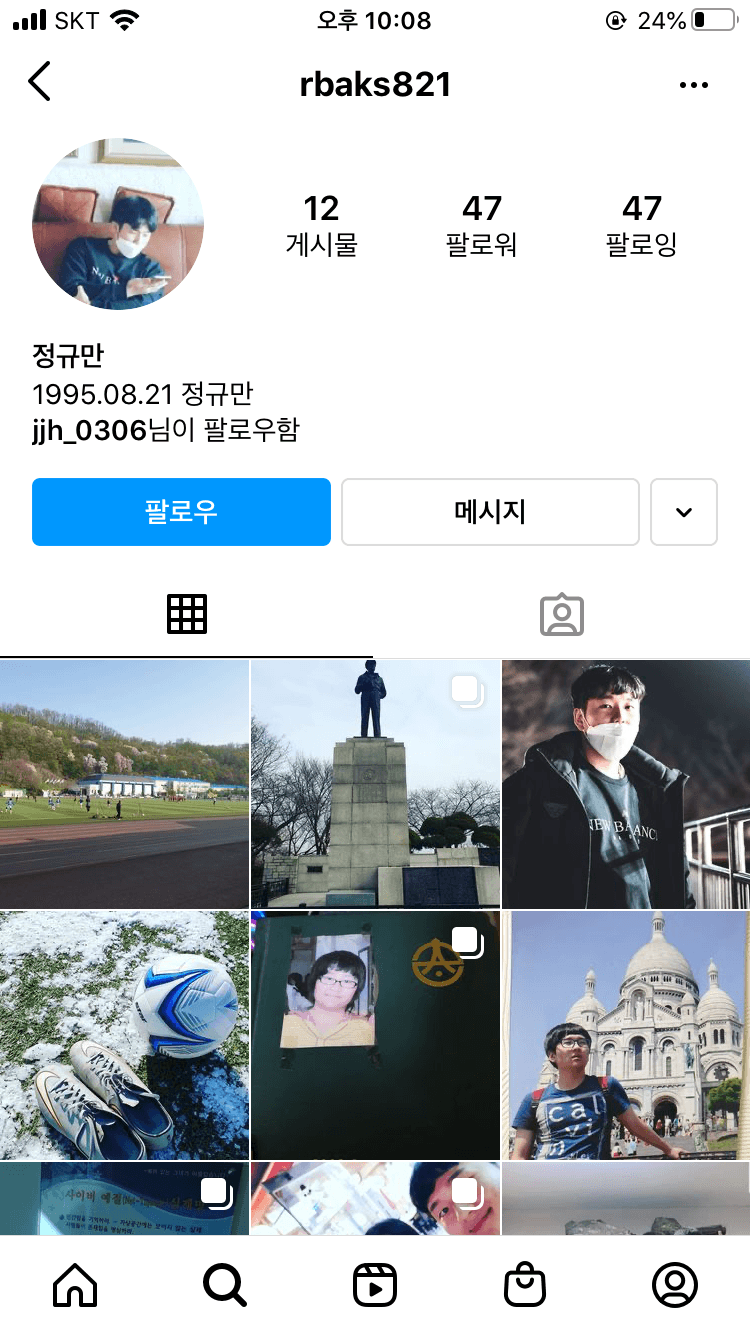This screenshot has width=750, height=1334.
Task: Open the Reels tab
Action: tap(375, 1285)
